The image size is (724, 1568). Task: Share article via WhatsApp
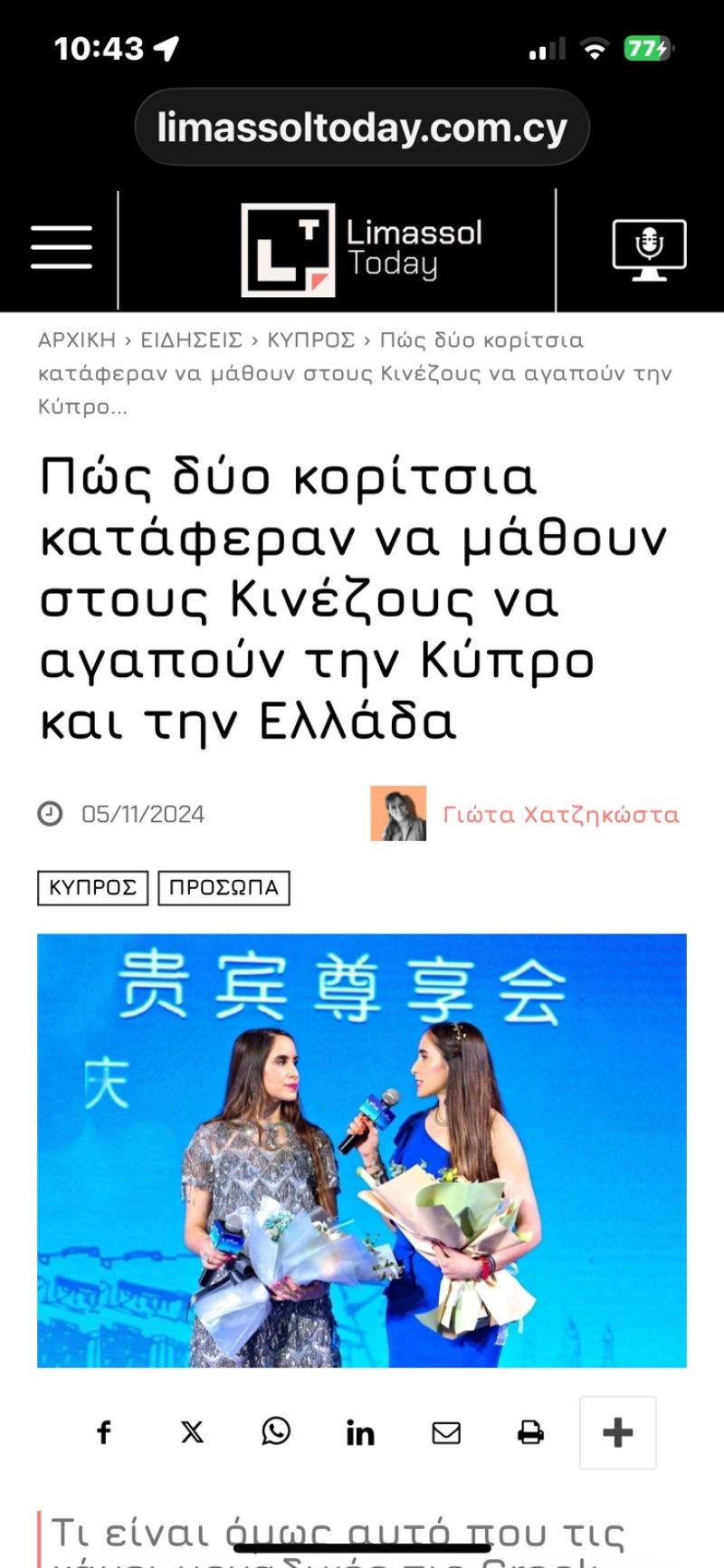coord(276,1431)
